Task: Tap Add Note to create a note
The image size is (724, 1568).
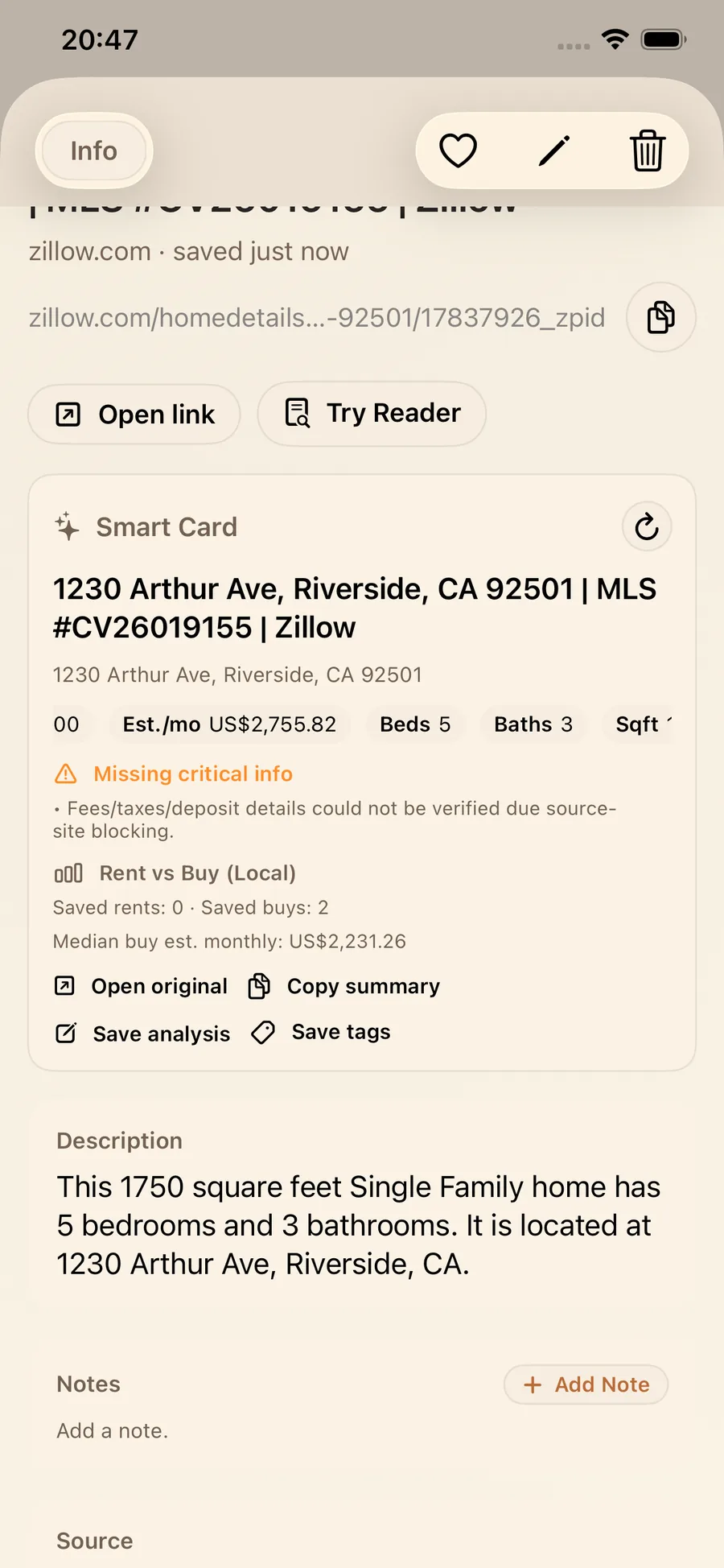Action: [x=586, y=1384]
